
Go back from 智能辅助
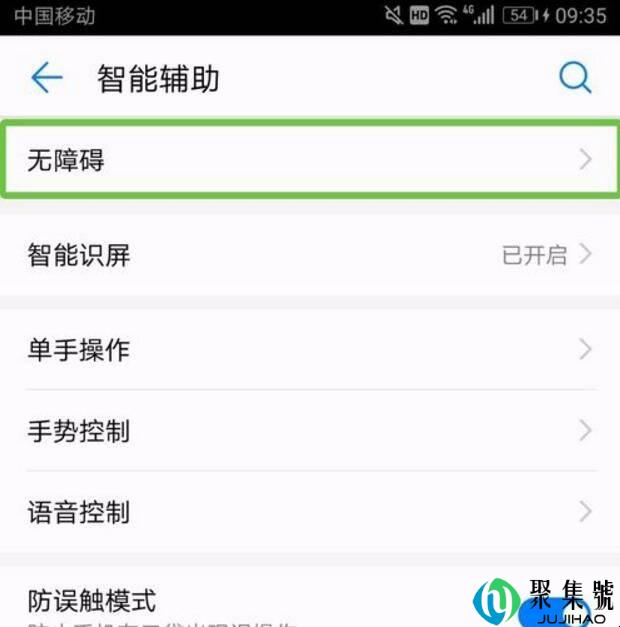46,78
